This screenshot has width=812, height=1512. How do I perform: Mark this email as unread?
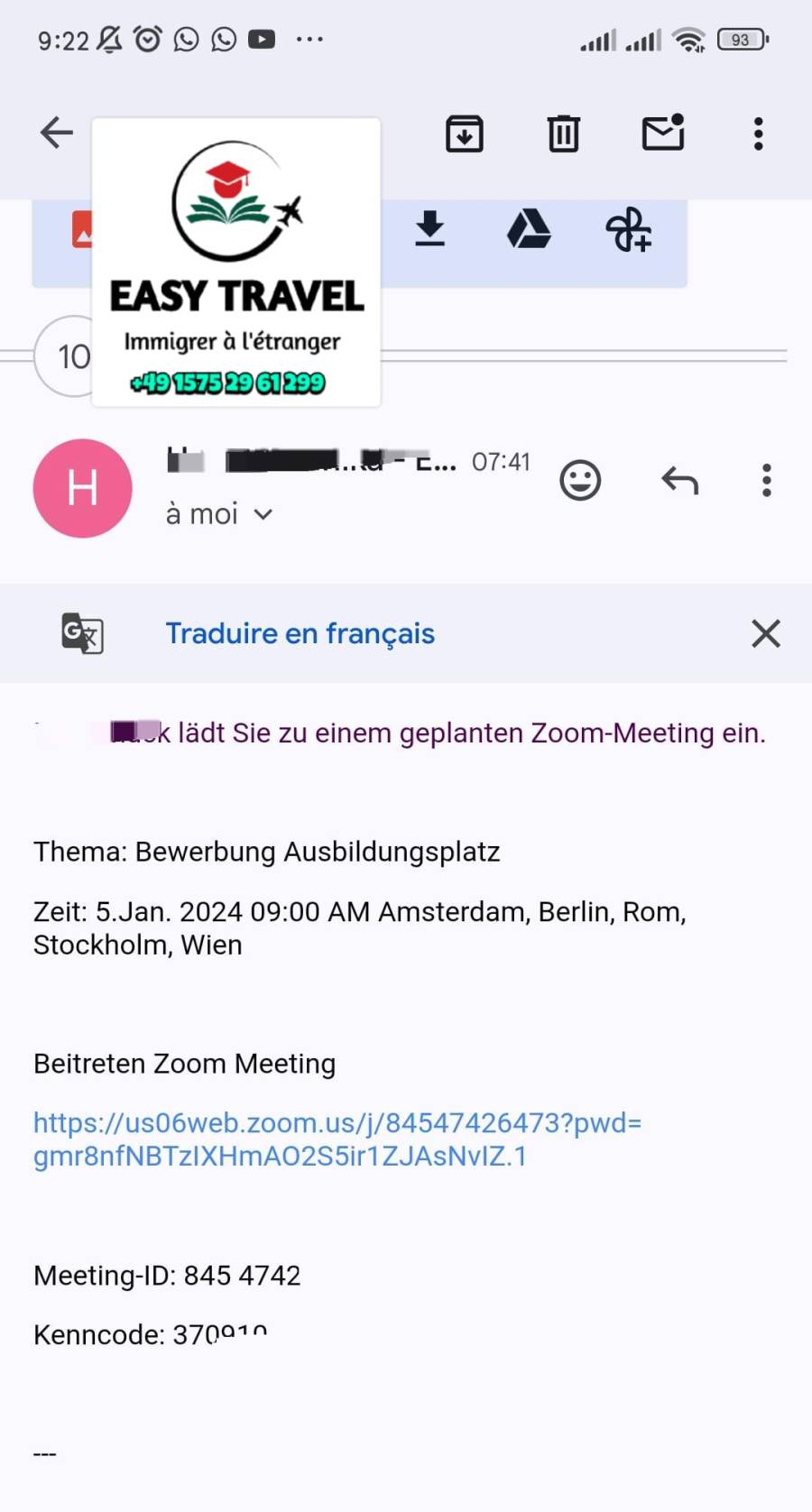[663, 133]
